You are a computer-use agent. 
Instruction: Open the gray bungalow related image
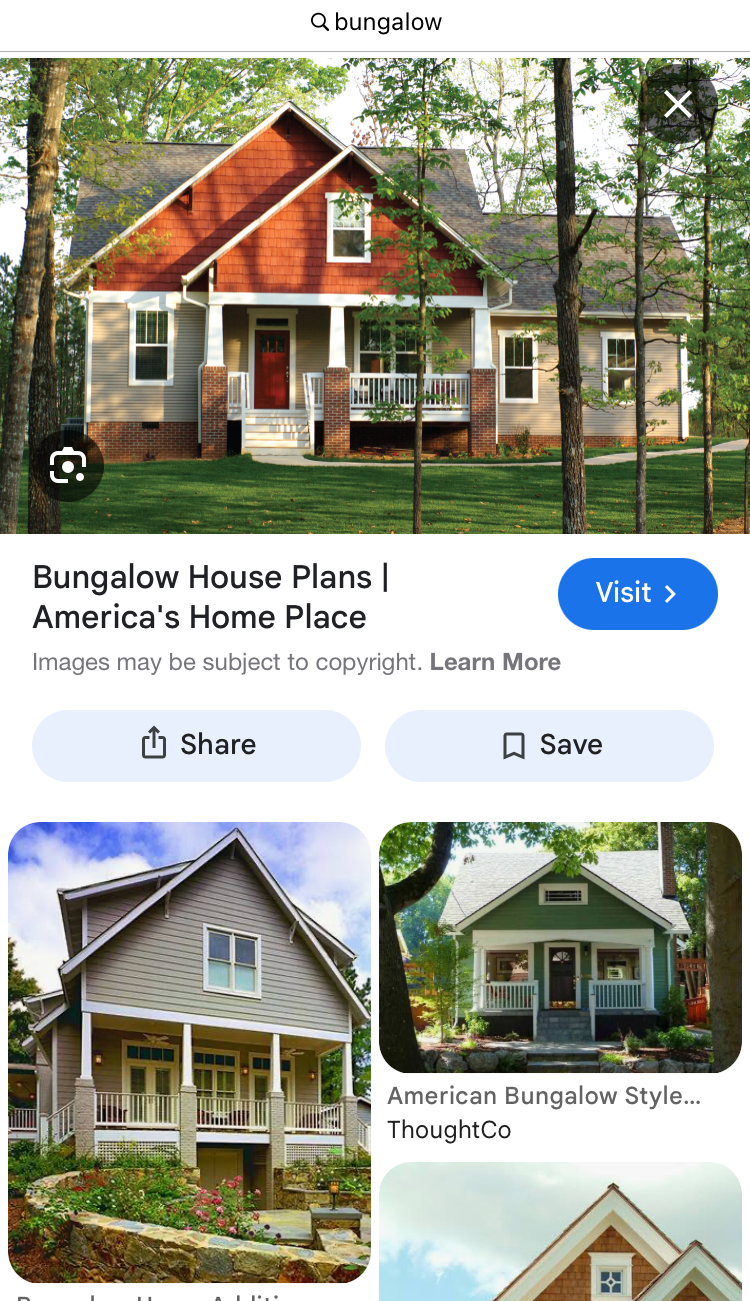pos(189,1052)
